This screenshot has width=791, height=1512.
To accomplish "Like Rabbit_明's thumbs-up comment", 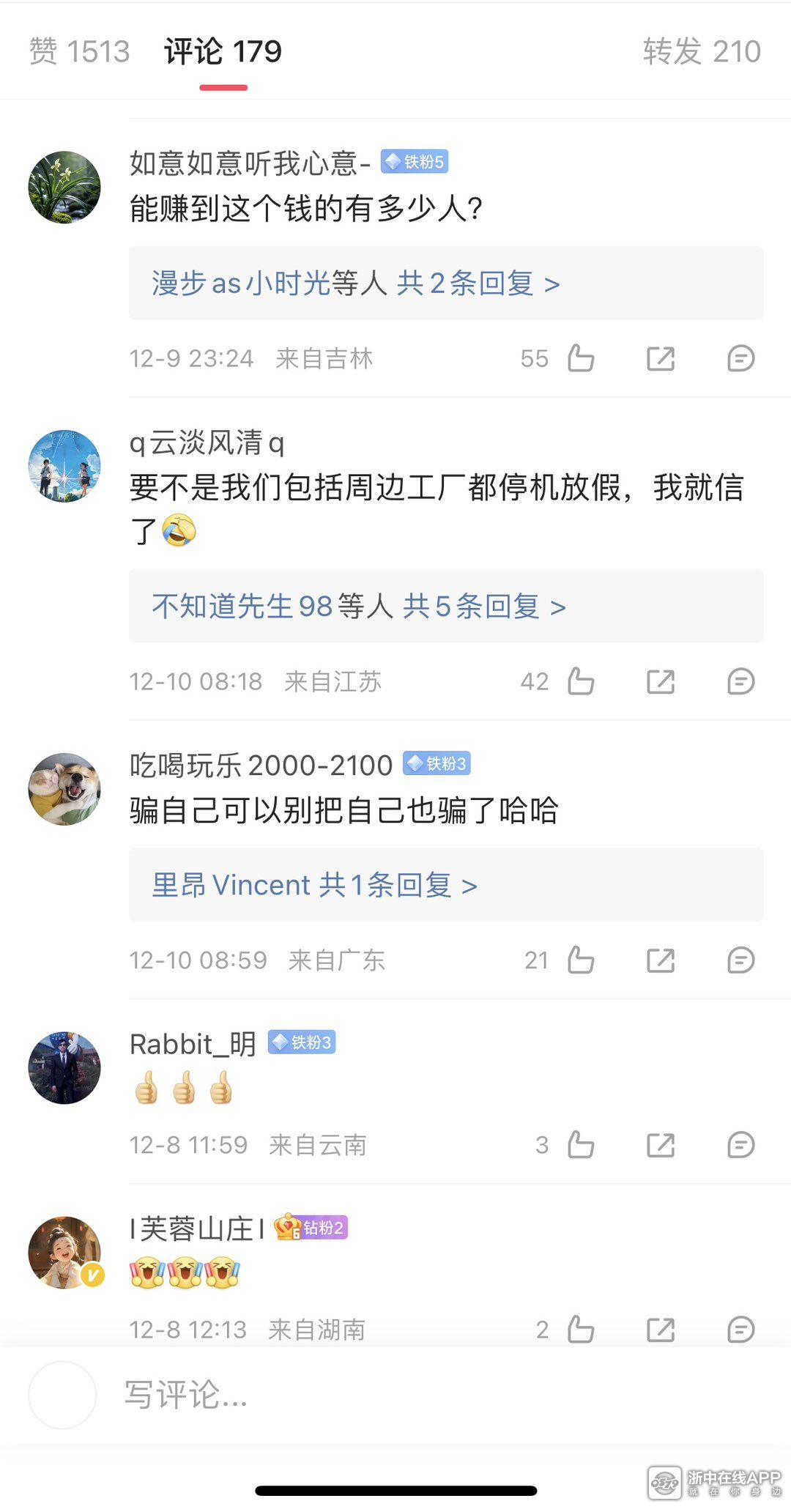I will tap(581, 1144).
